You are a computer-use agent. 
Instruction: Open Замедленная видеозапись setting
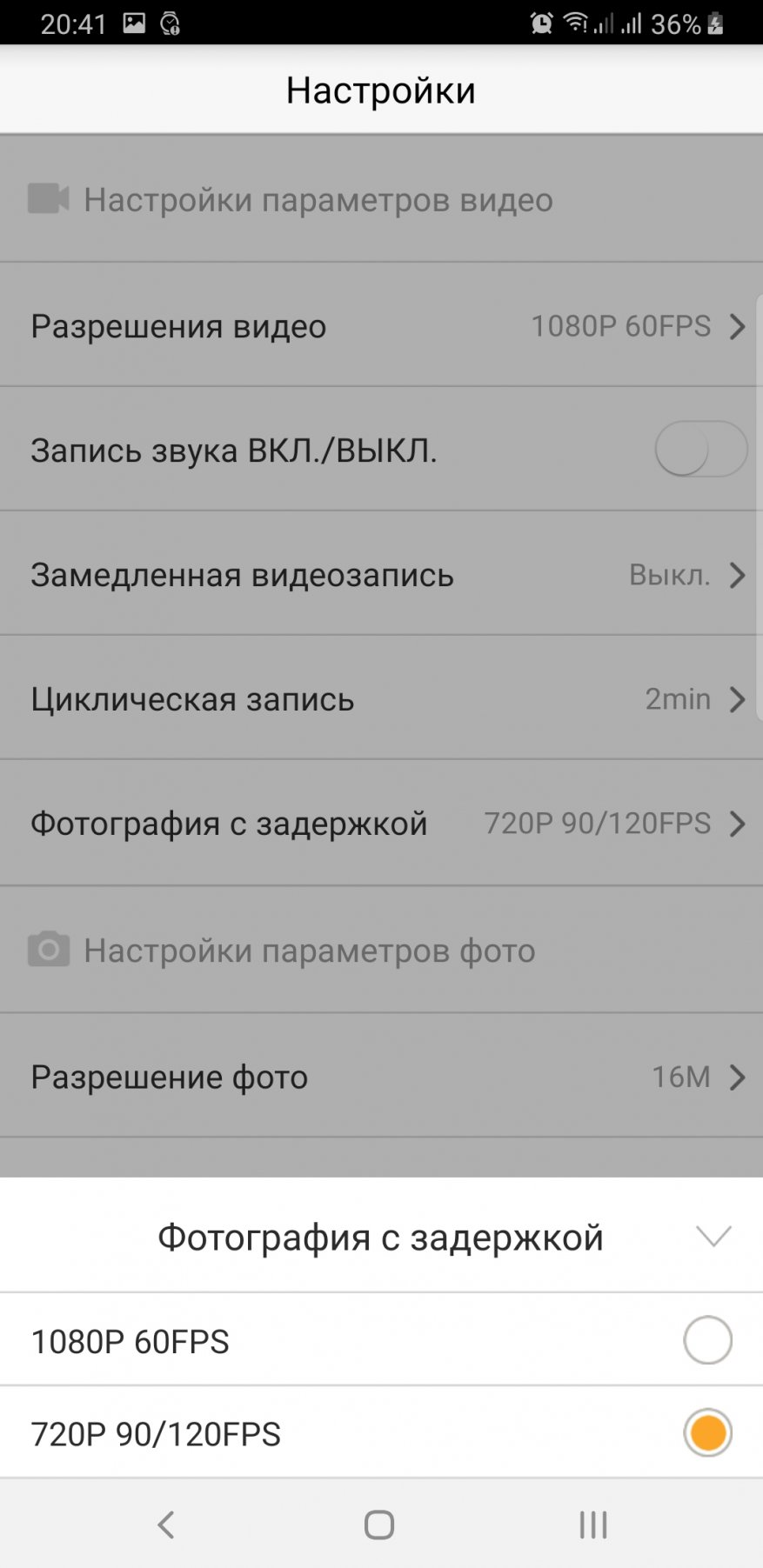[381, 575]
